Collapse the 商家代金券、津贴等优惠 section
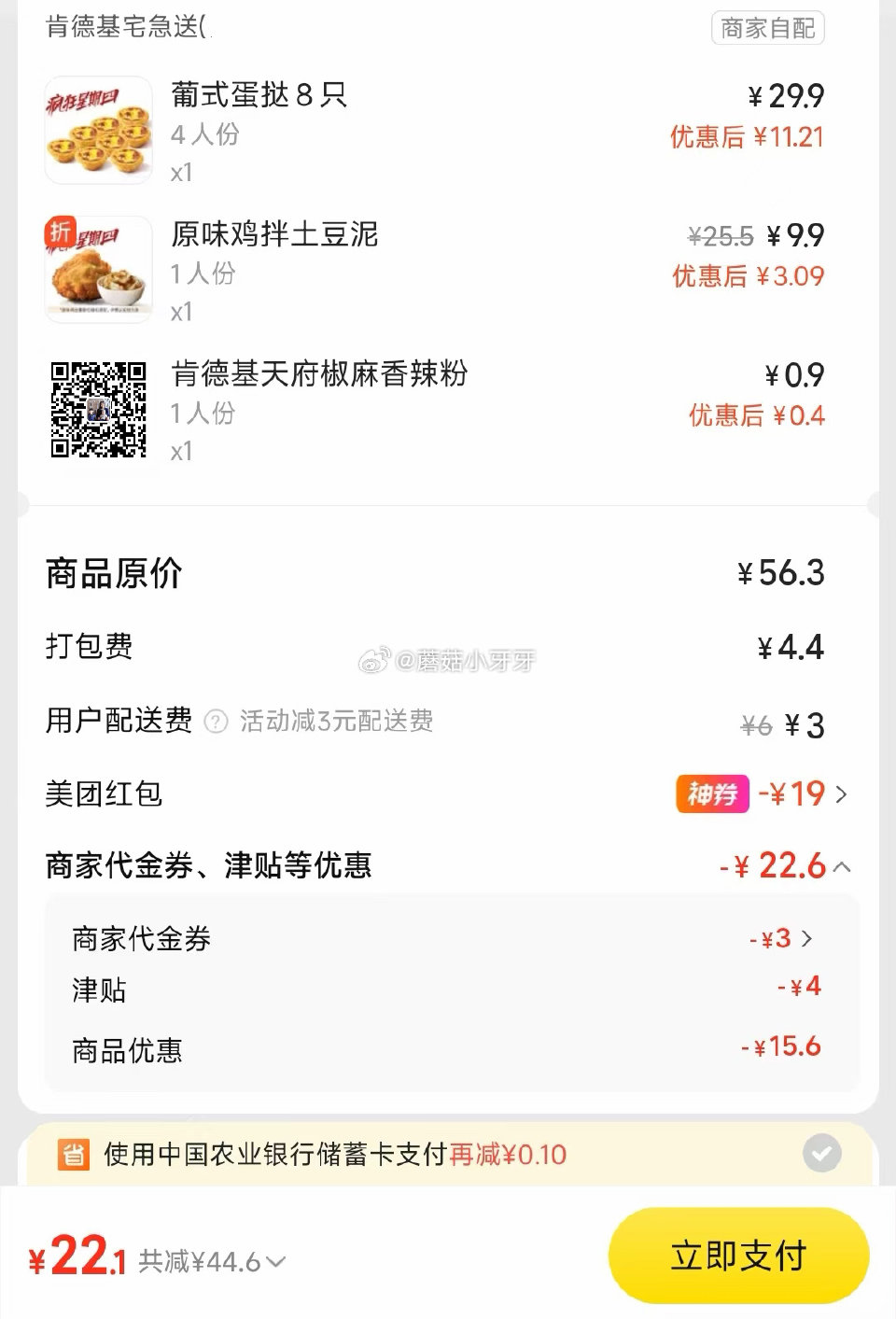 point(843,866)
